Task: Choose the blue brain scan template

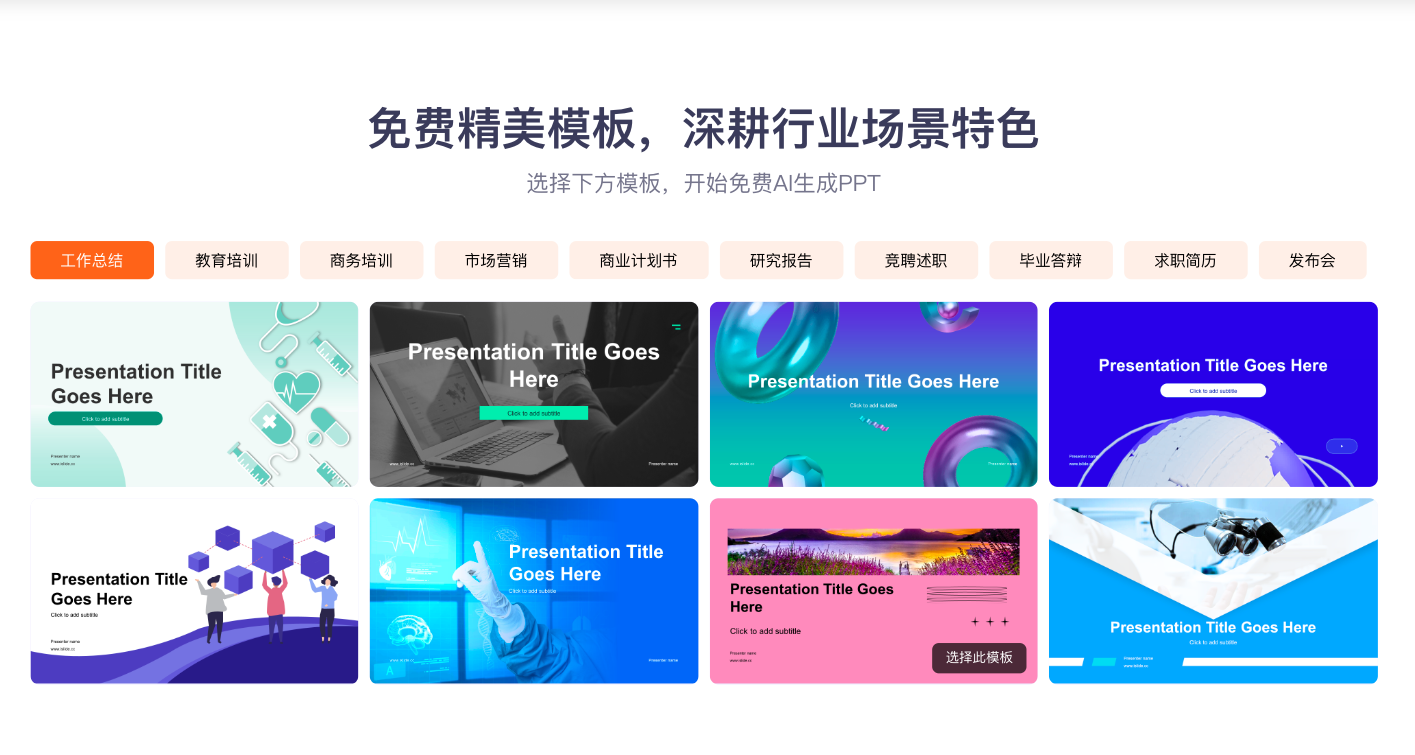Action: 534,590
